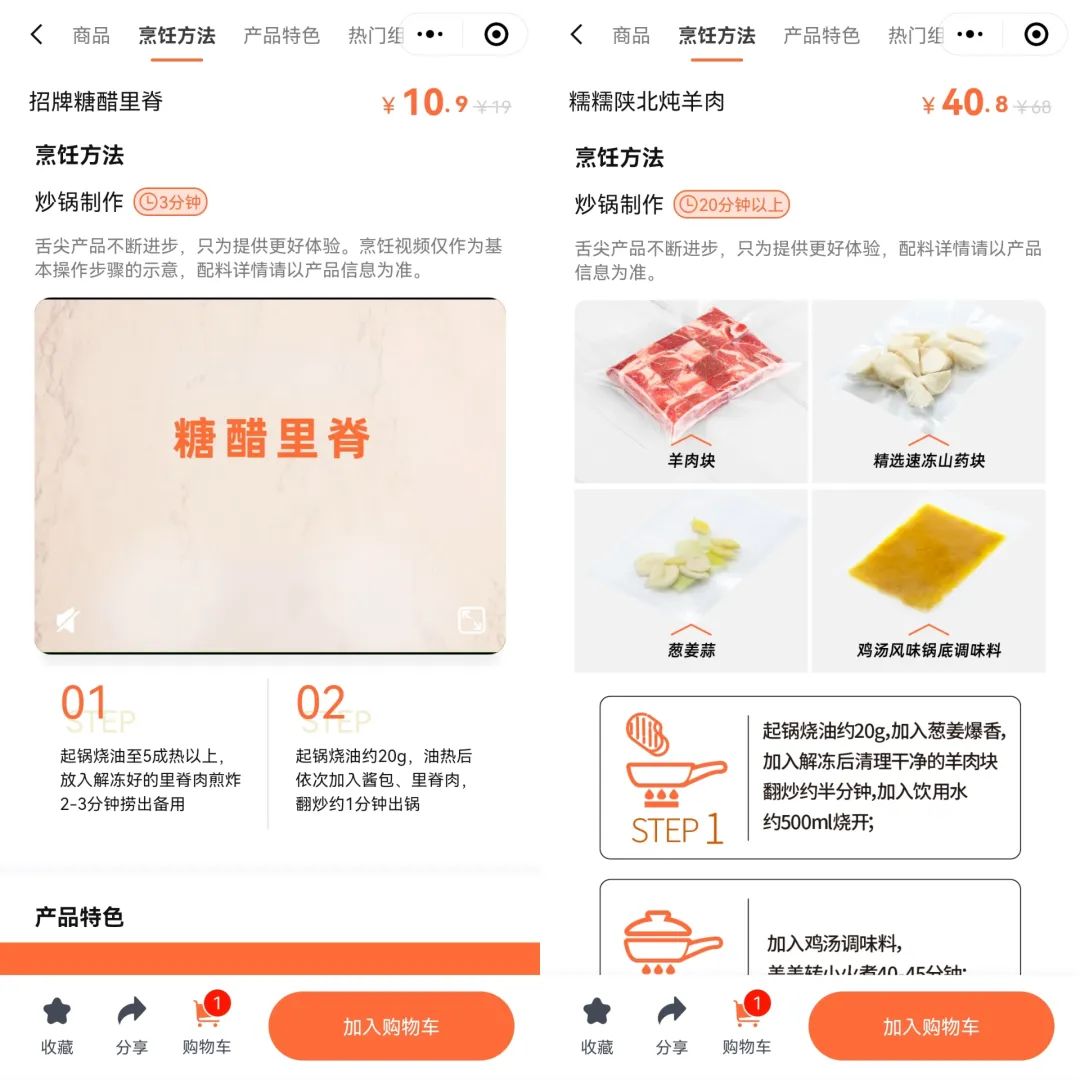Add 招牌糖醋里脊 to the shopping cart
The image size is (1080, 1080).
point(391,1026)
